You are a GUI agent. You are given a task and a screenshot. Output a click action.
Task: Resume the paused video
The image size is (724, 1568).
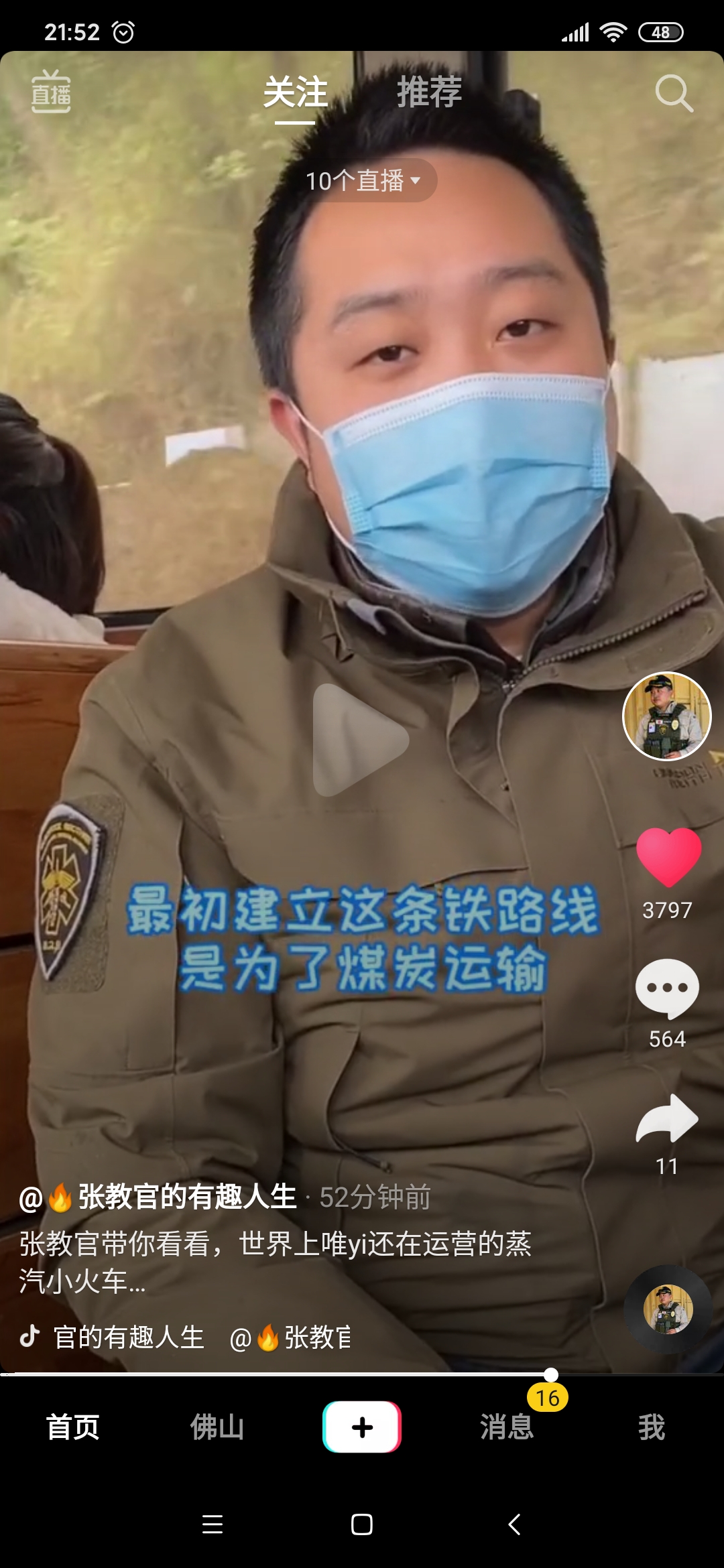coord(361,740)
